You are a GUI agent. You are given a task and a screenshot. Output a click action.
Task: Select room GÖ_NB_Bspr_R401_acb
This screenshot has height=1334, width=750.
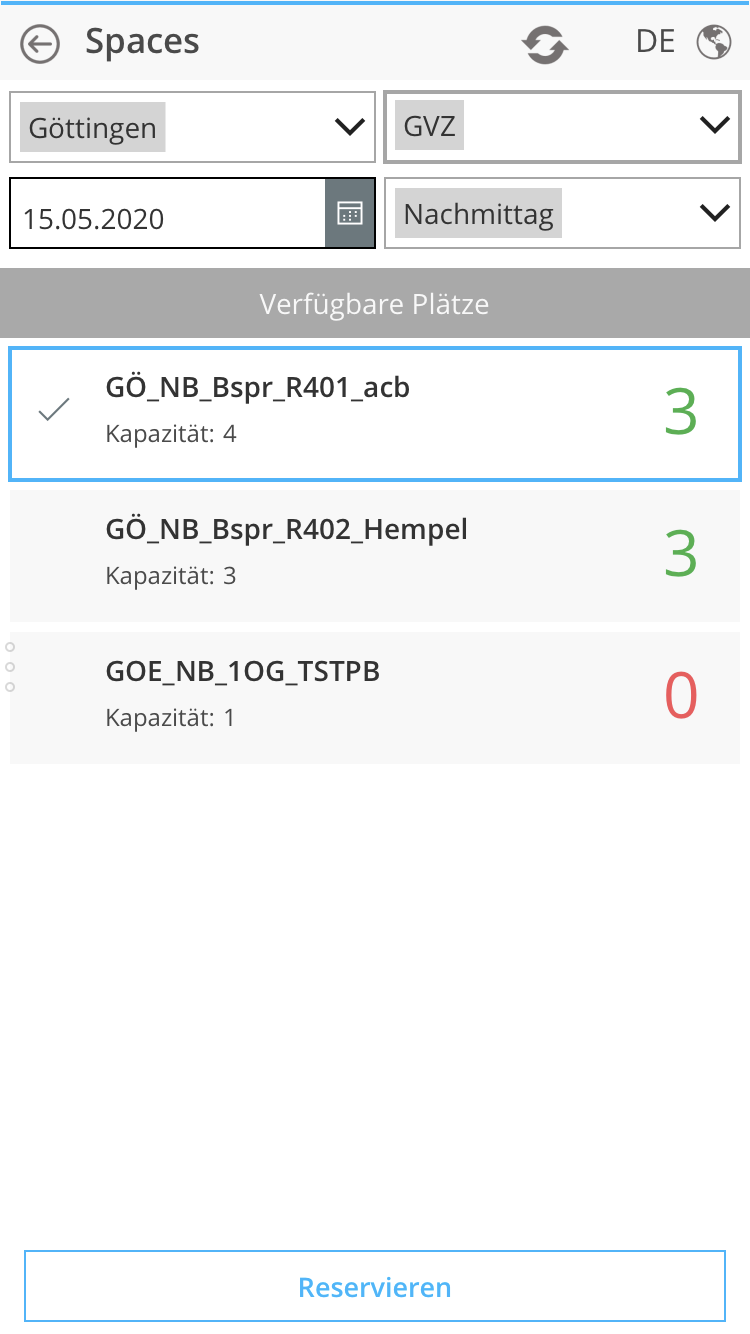375,414
